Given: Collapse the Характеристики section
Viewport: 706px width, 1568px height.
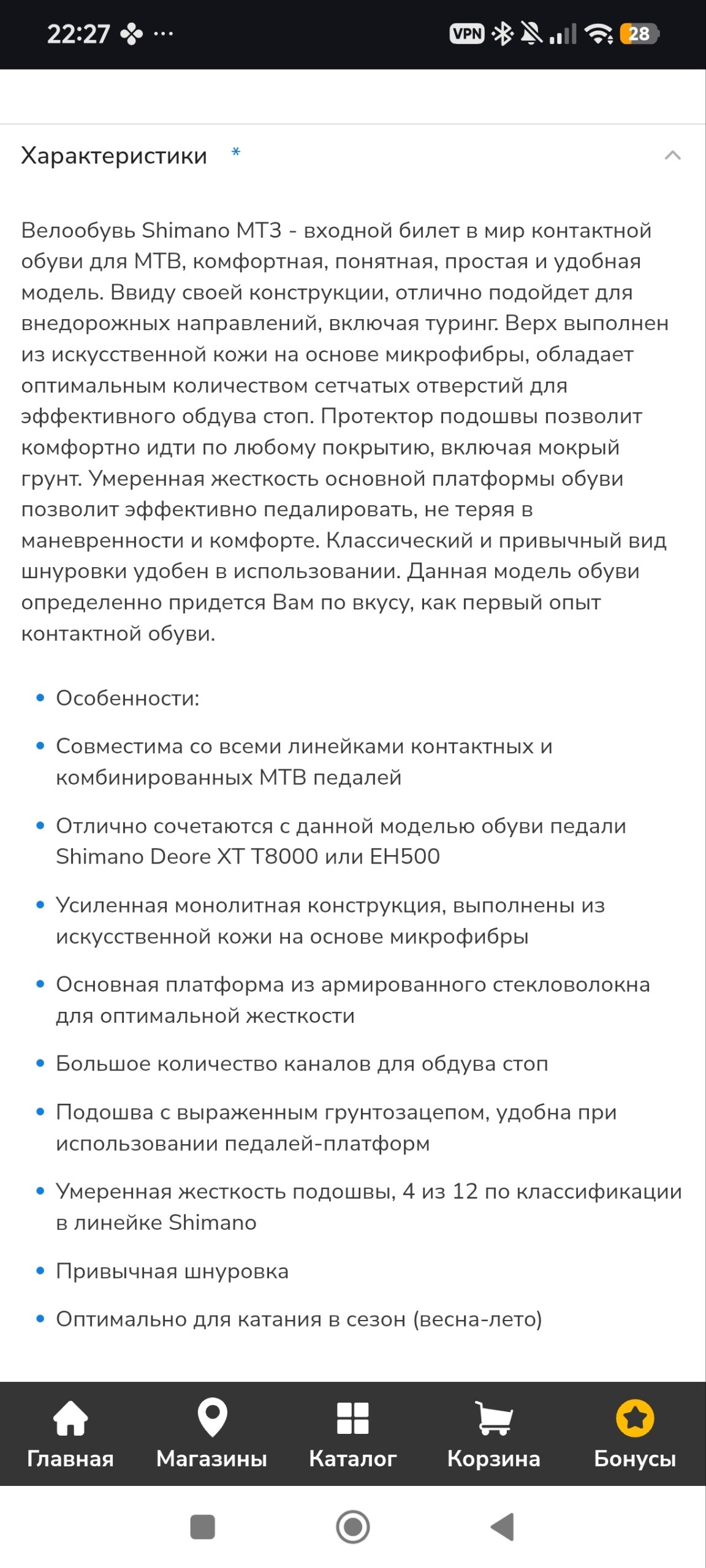Looking at the screenshot, I should [672, 156].
